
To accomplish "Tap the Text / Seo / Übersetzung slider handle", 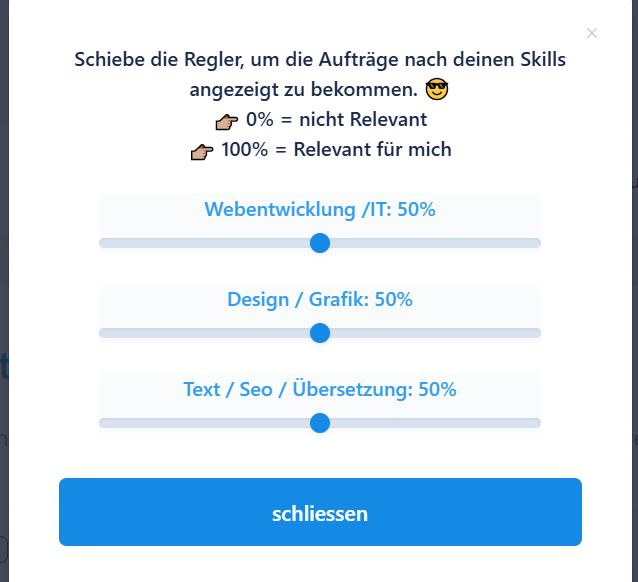I will 320,423.
